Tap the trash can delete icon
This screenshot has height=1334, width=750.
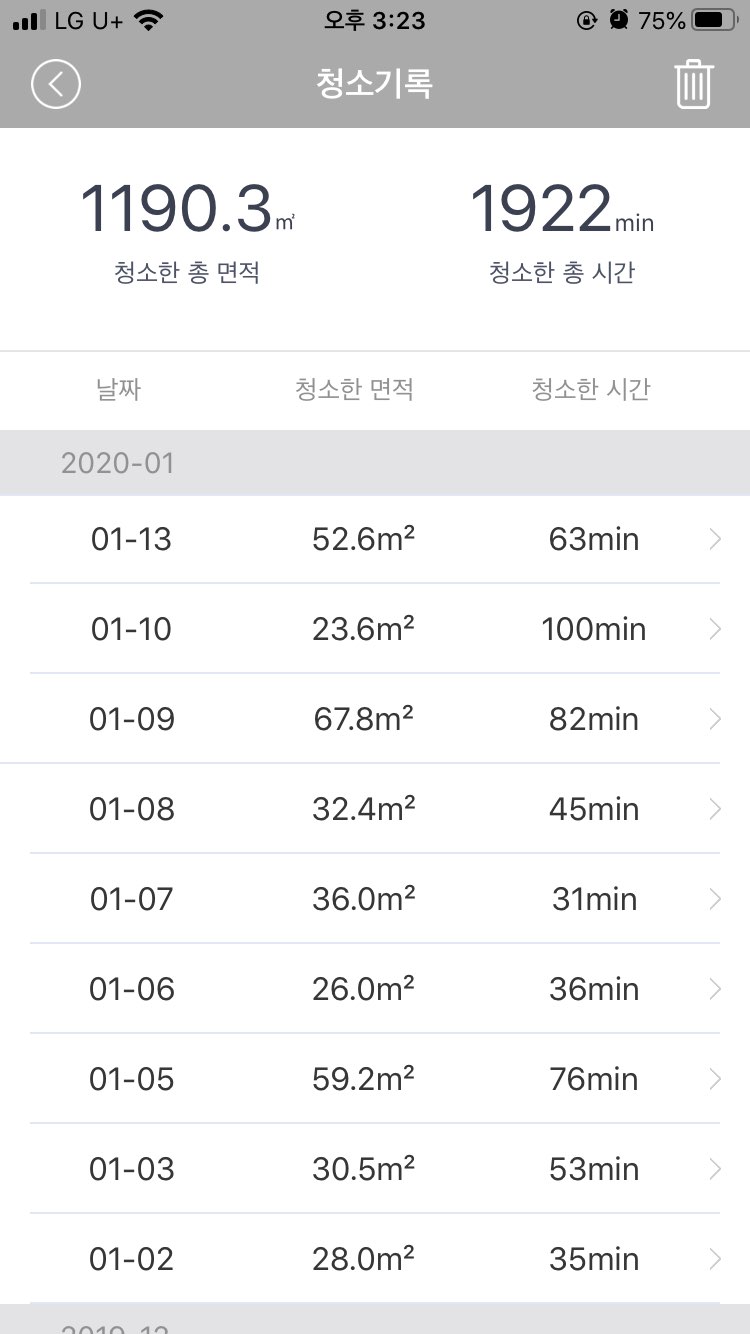click(693, 84)
